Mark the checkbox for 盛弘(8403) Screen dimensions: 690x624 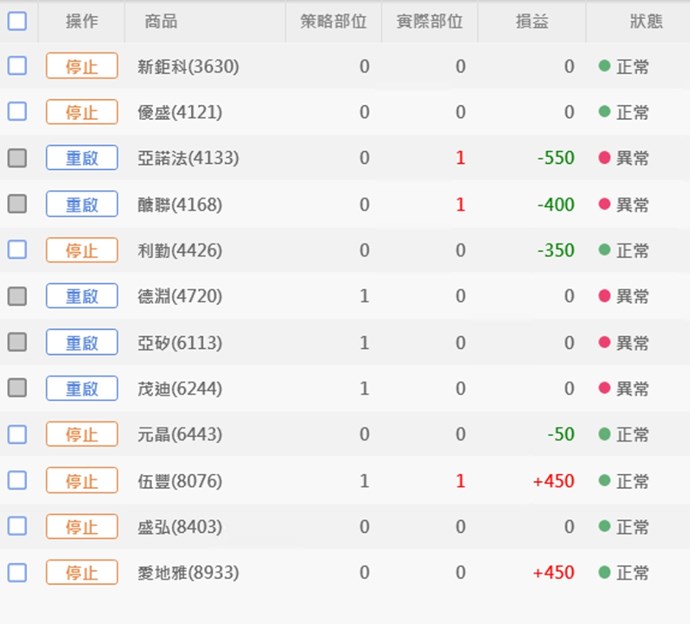click(x=17, y=526)
